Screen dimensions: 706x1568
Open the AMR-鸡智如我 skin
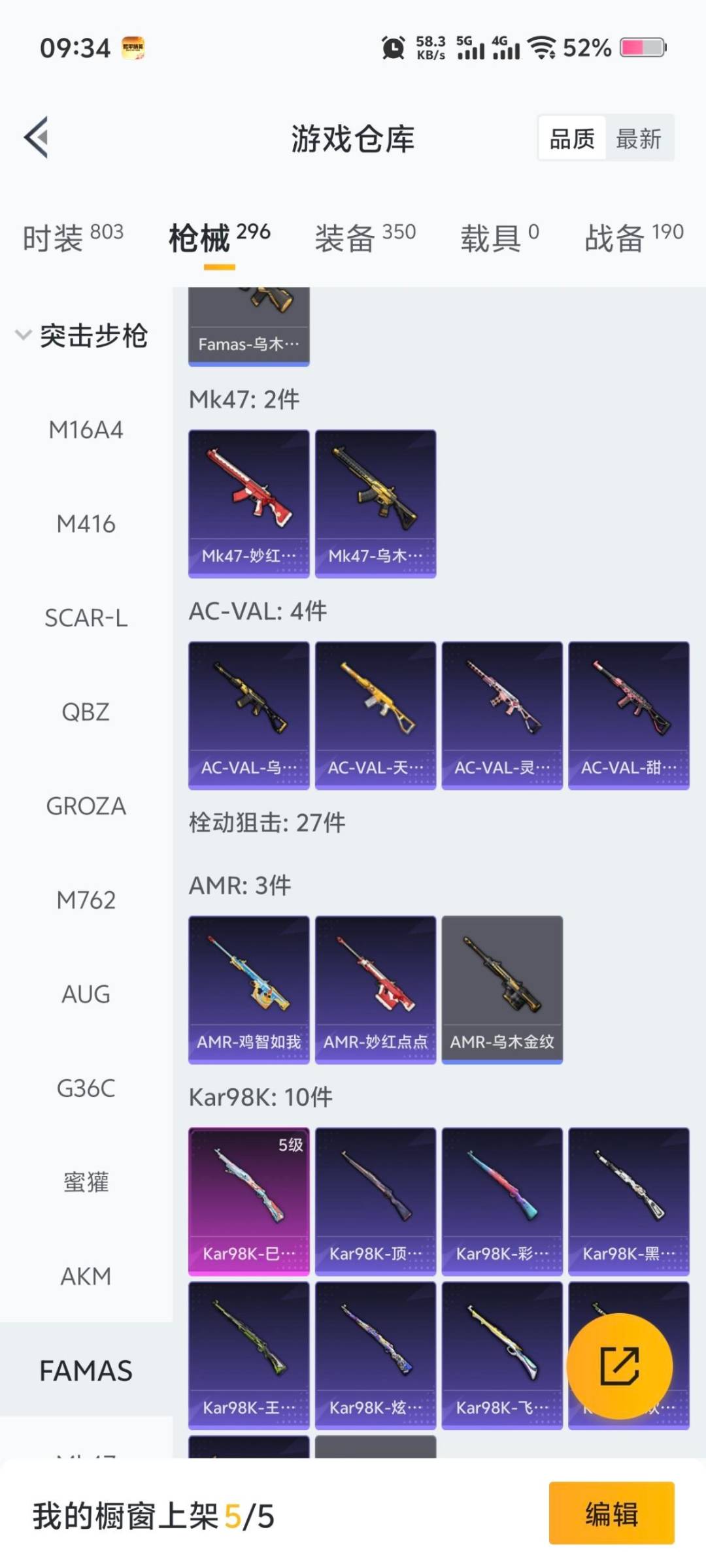tap(248, 989)
